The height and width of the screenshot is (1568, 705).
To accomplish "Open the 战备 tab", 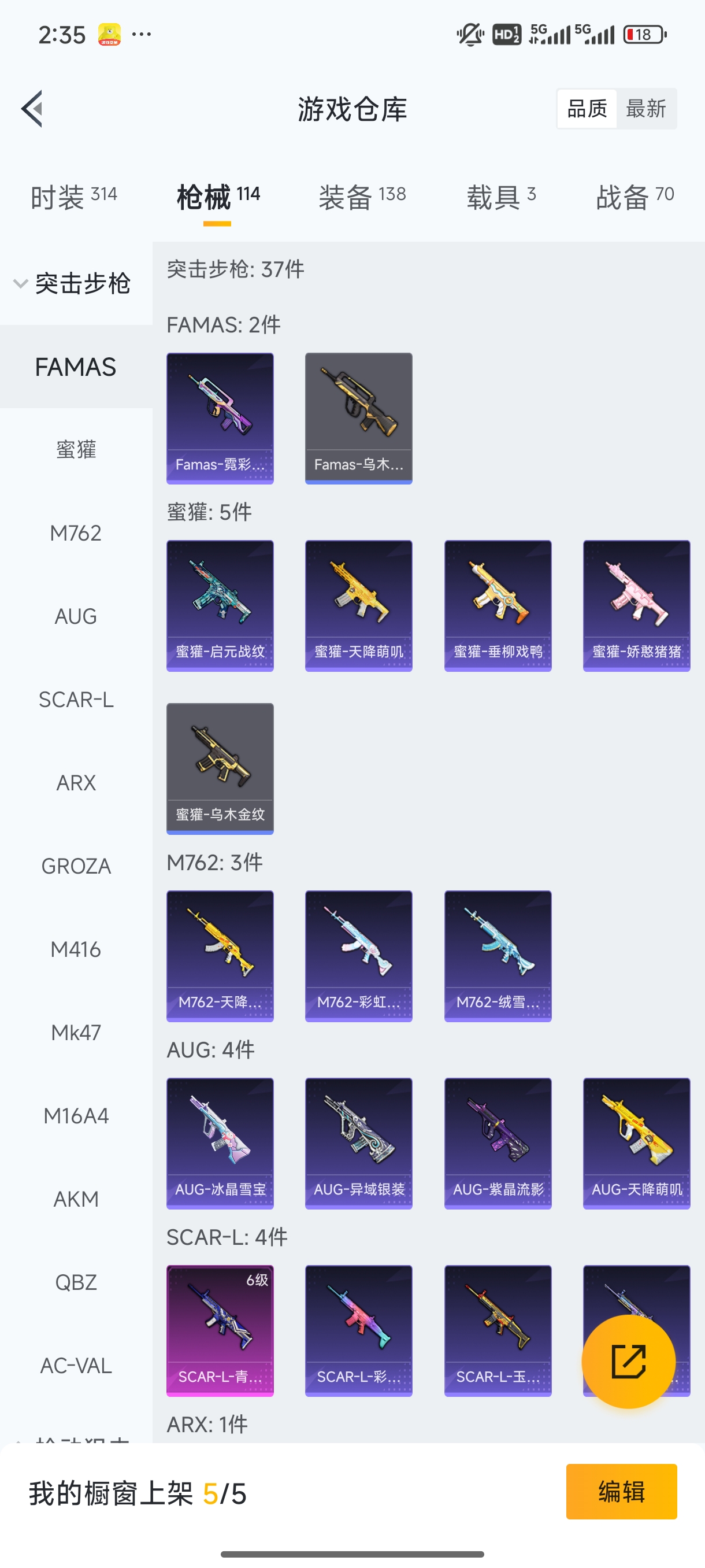I will pyautogui.click(x=634, y=197).
